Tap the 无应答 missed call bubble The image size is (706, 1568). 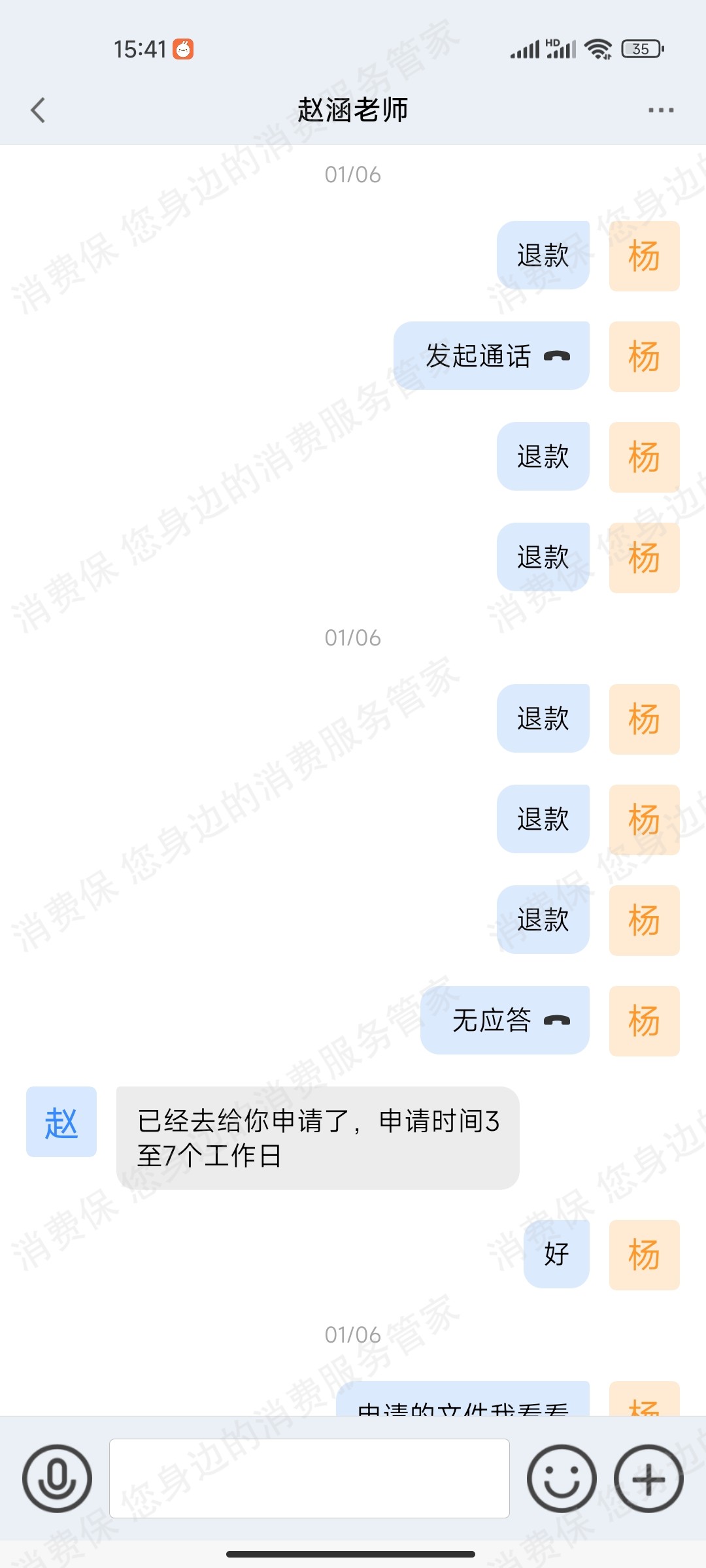tap(505, 1020)
